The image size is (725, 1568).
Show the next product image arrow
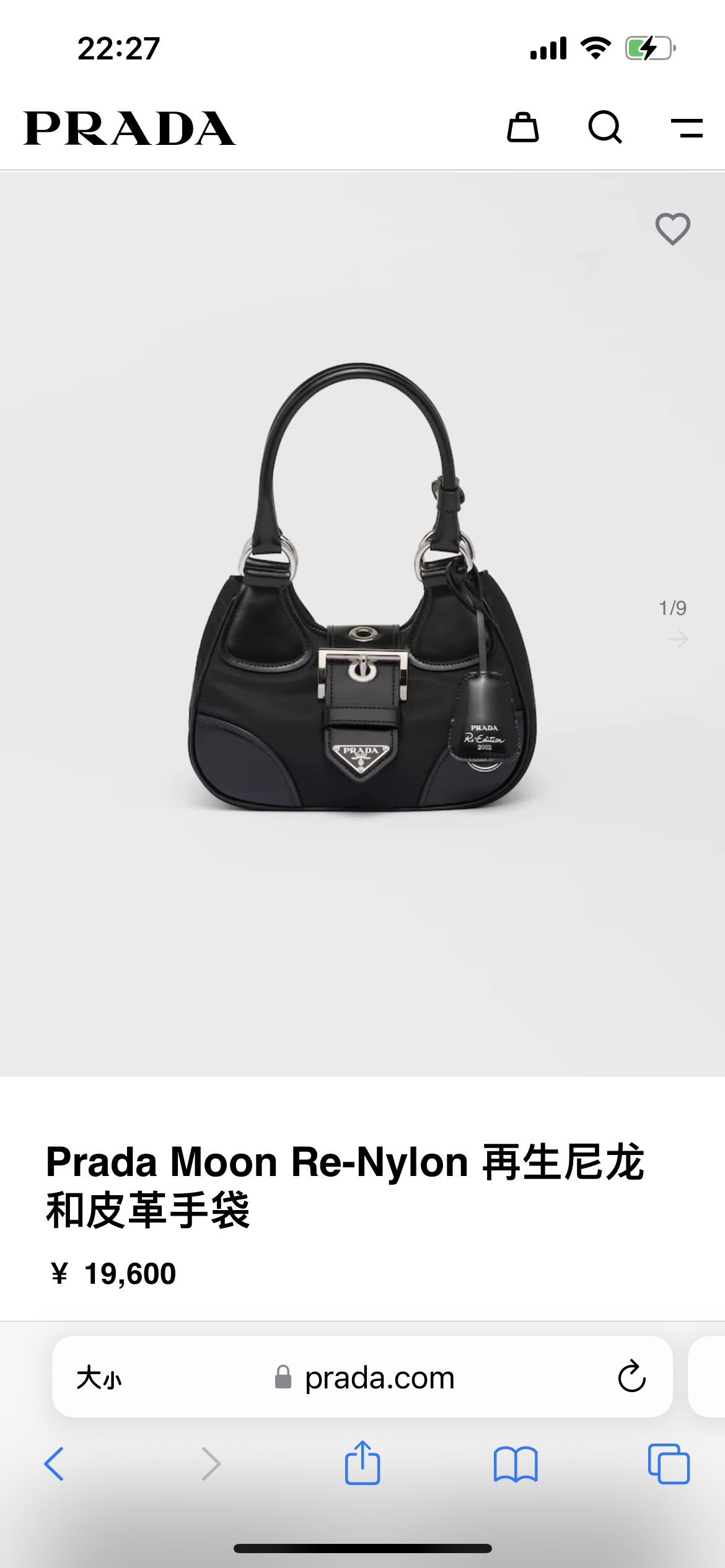coord(679,638)
